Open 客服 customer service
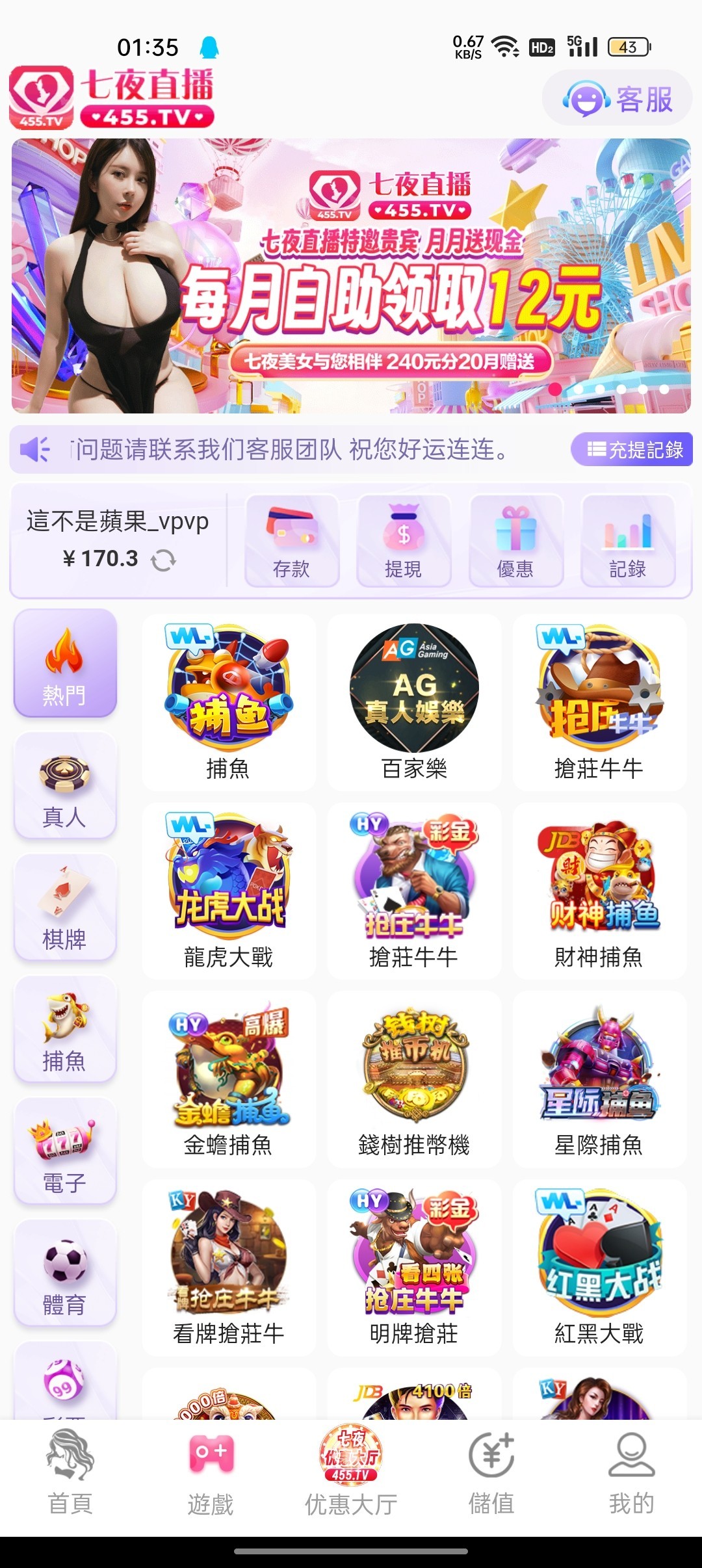 coord(617,99)
